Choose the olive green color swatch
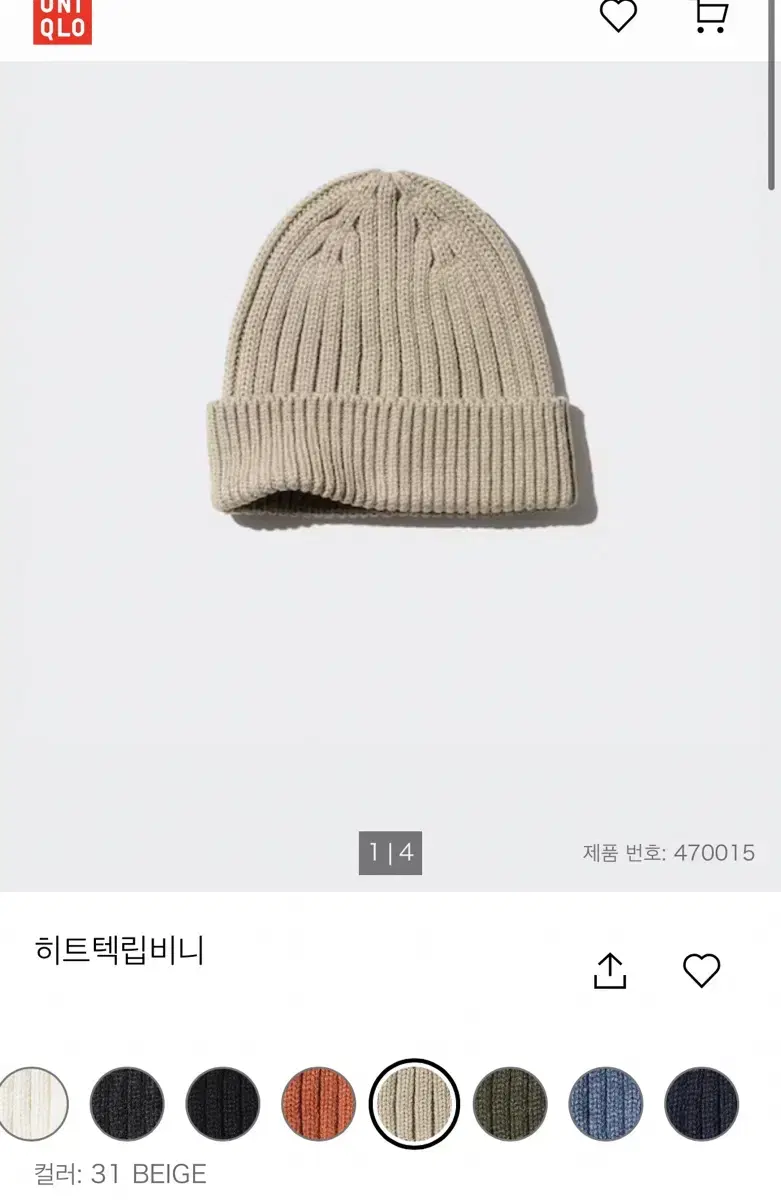 (510, 1104)
